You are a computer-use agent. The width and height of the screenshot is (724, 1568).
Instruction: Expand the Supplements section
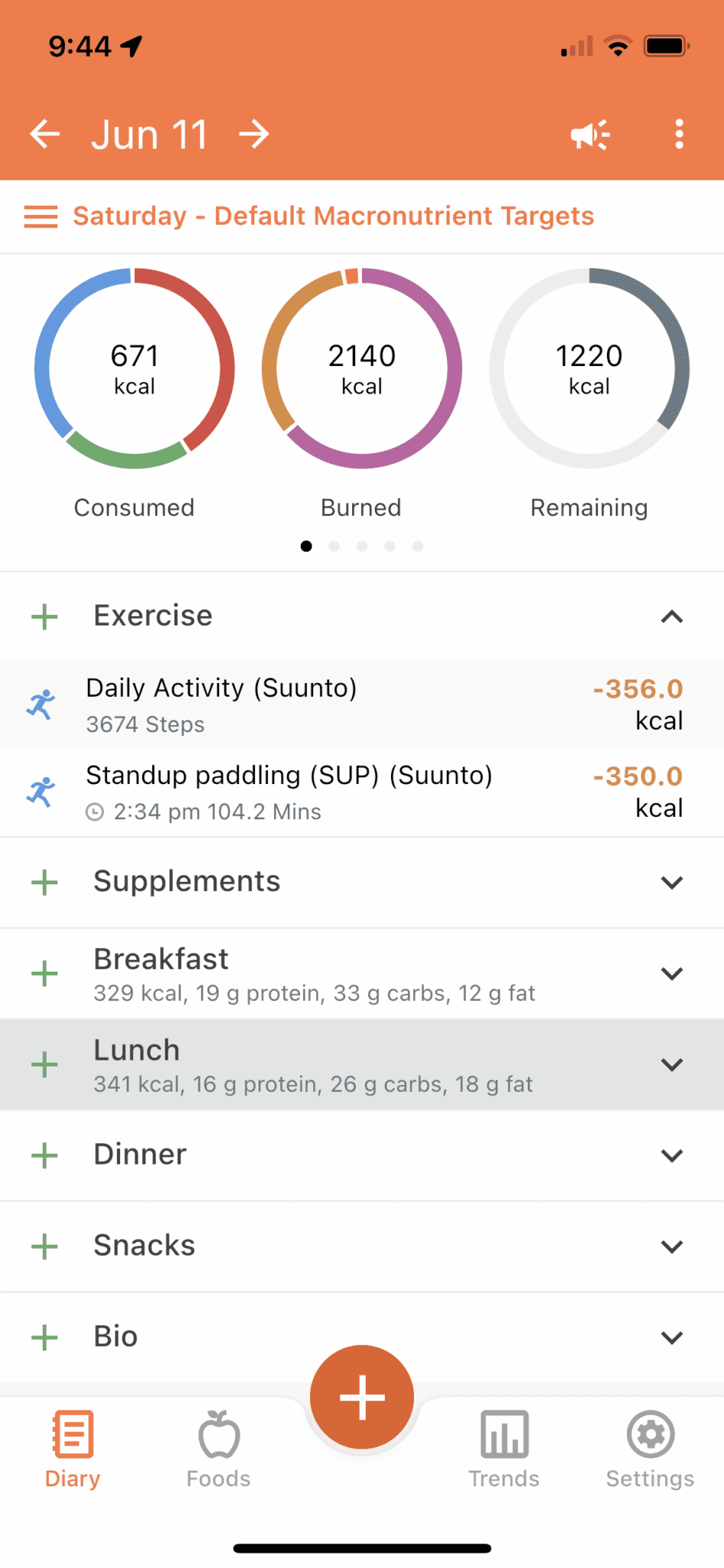point(671,882)
